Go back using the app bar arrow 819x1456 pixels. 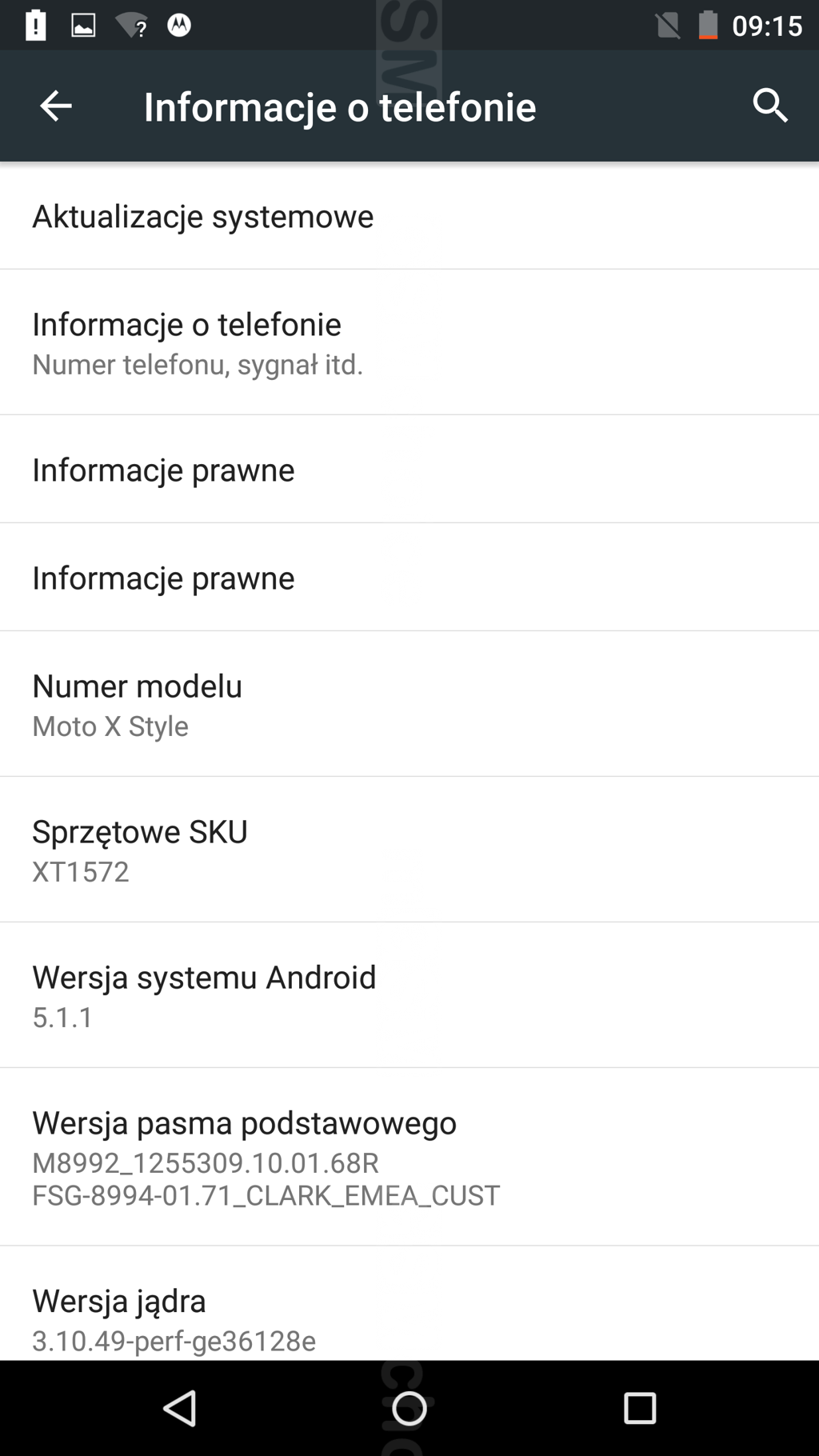[x=56, y=106]
